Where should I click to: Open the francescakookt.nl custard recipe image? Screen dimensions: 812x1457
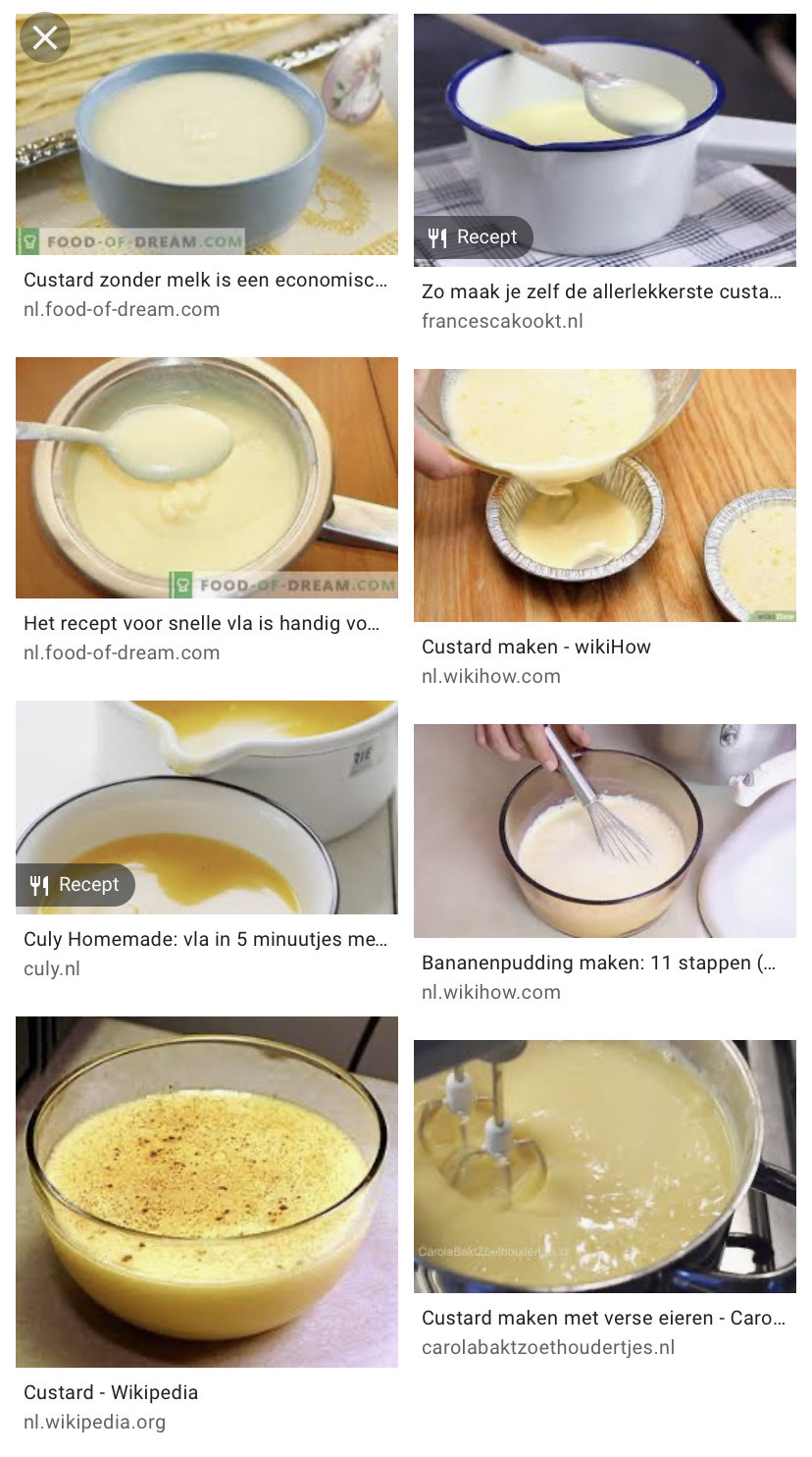pos(605,140)
